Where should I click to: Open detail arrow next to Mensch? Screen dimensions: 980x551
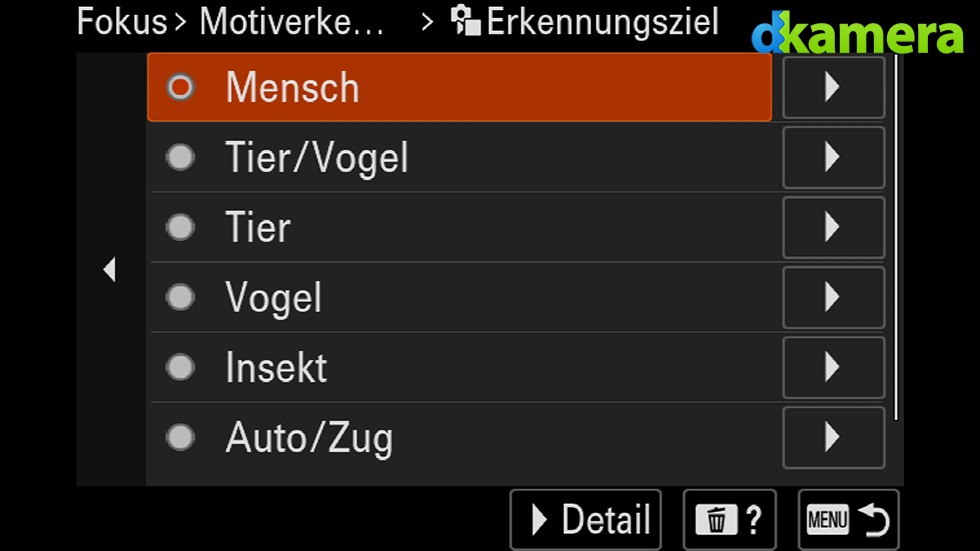(833, 88)
